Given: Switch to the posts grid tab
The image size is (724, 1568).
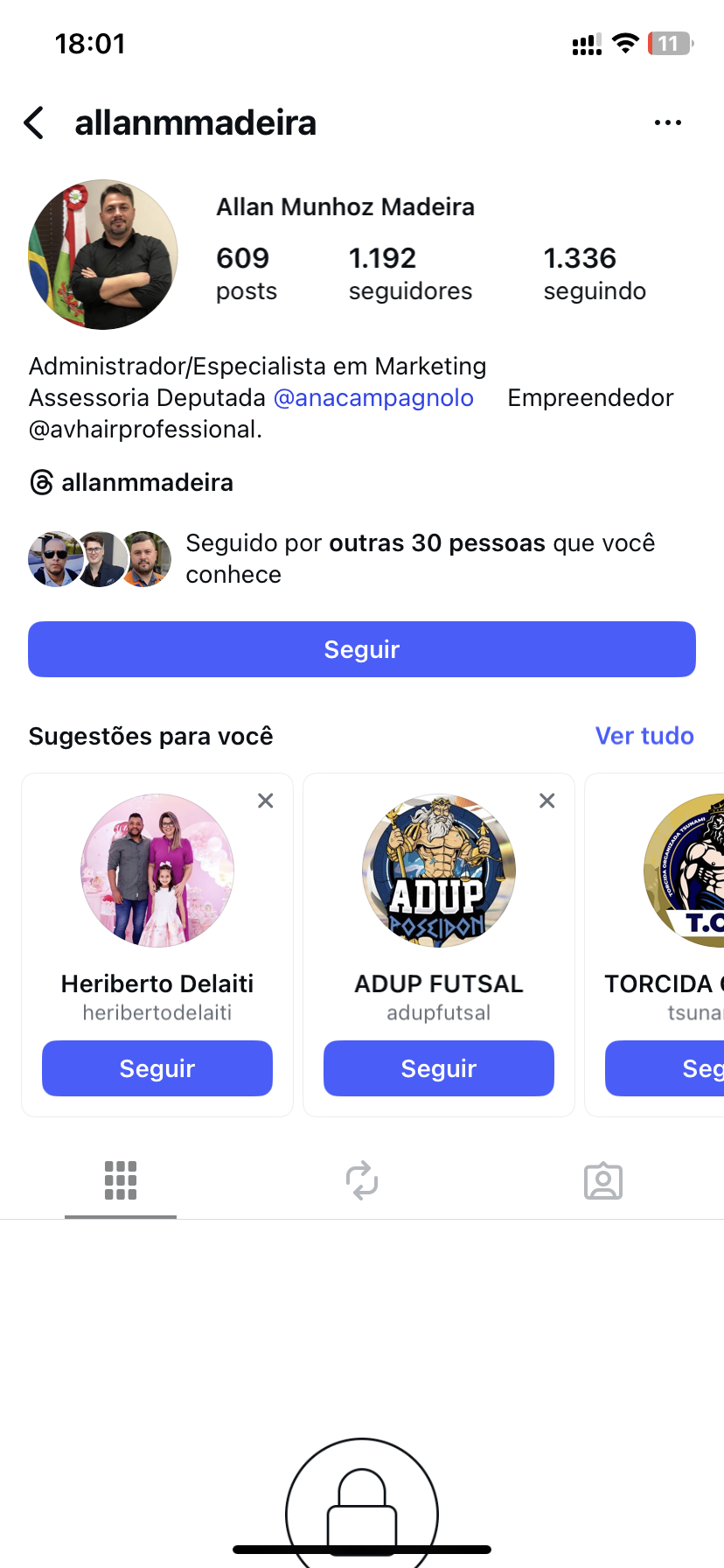Looking at the screenshot, I should tap(121, 1181).
